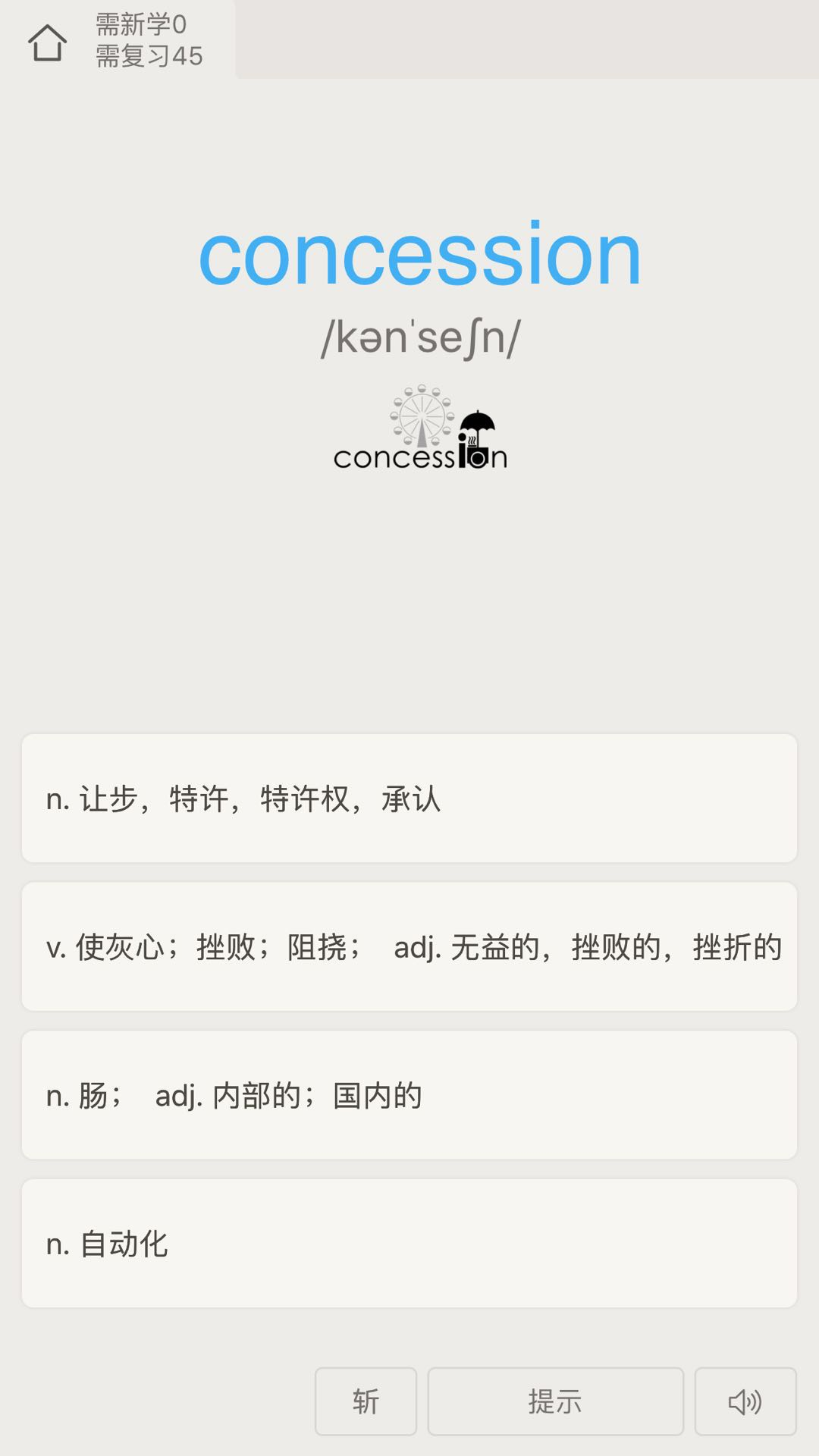
Task: Play the word pronunciation speaker
Action: coord(745,1401)
